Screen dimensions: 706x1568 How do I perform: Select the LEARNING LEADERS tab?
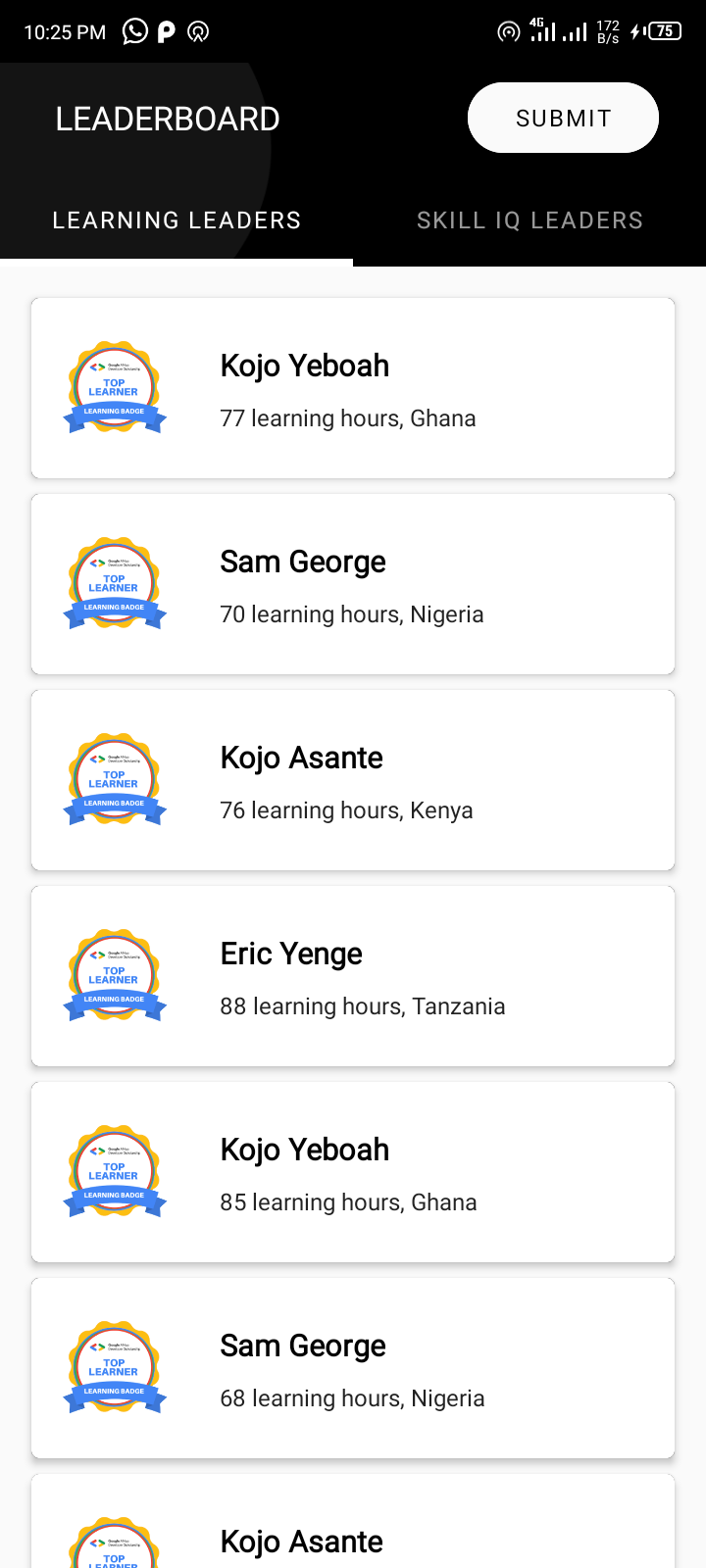tap(176, 220)
